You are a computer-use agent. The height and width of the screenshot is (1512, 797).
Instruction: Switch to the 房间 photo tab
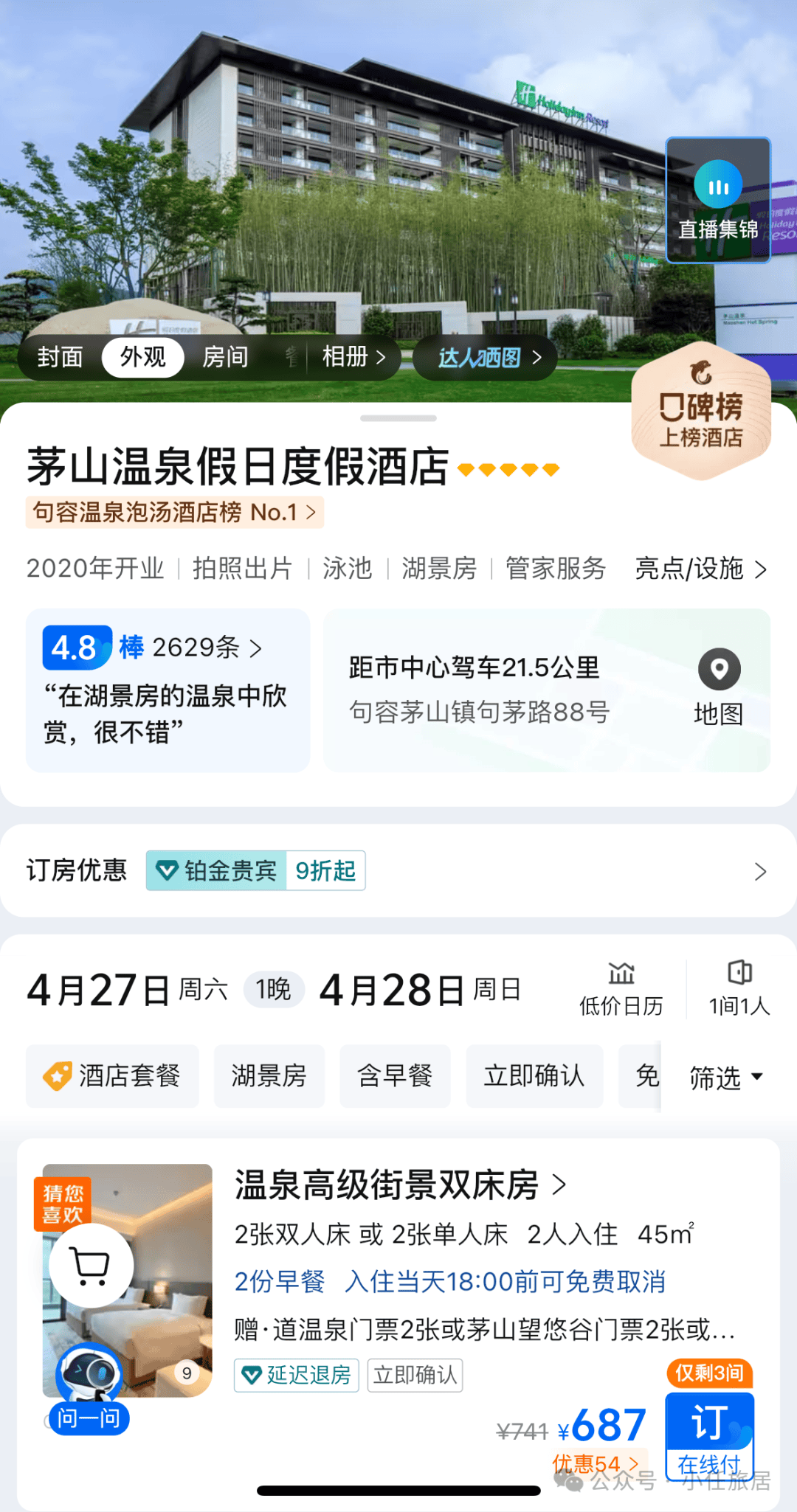[x=225, y=358]
